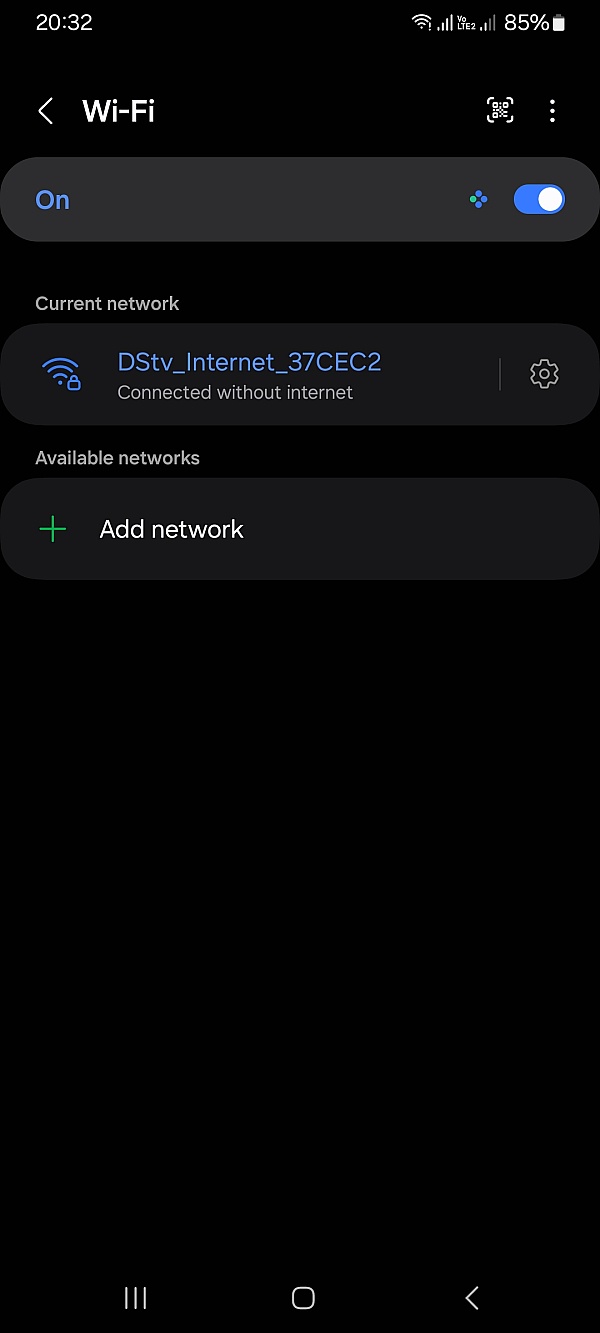Add network manually
The height and width of the screenshot is (1333, 600).
click(x=300, y=529)
